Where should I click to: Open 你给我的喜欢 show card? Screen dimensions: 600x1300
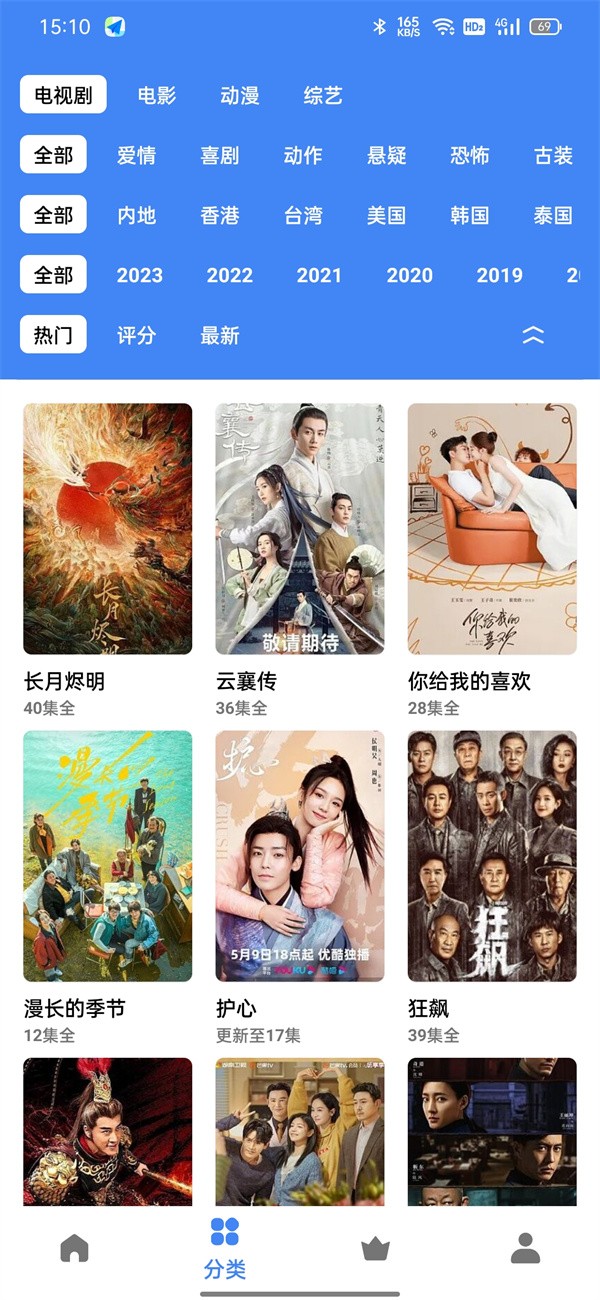(492, 529)
